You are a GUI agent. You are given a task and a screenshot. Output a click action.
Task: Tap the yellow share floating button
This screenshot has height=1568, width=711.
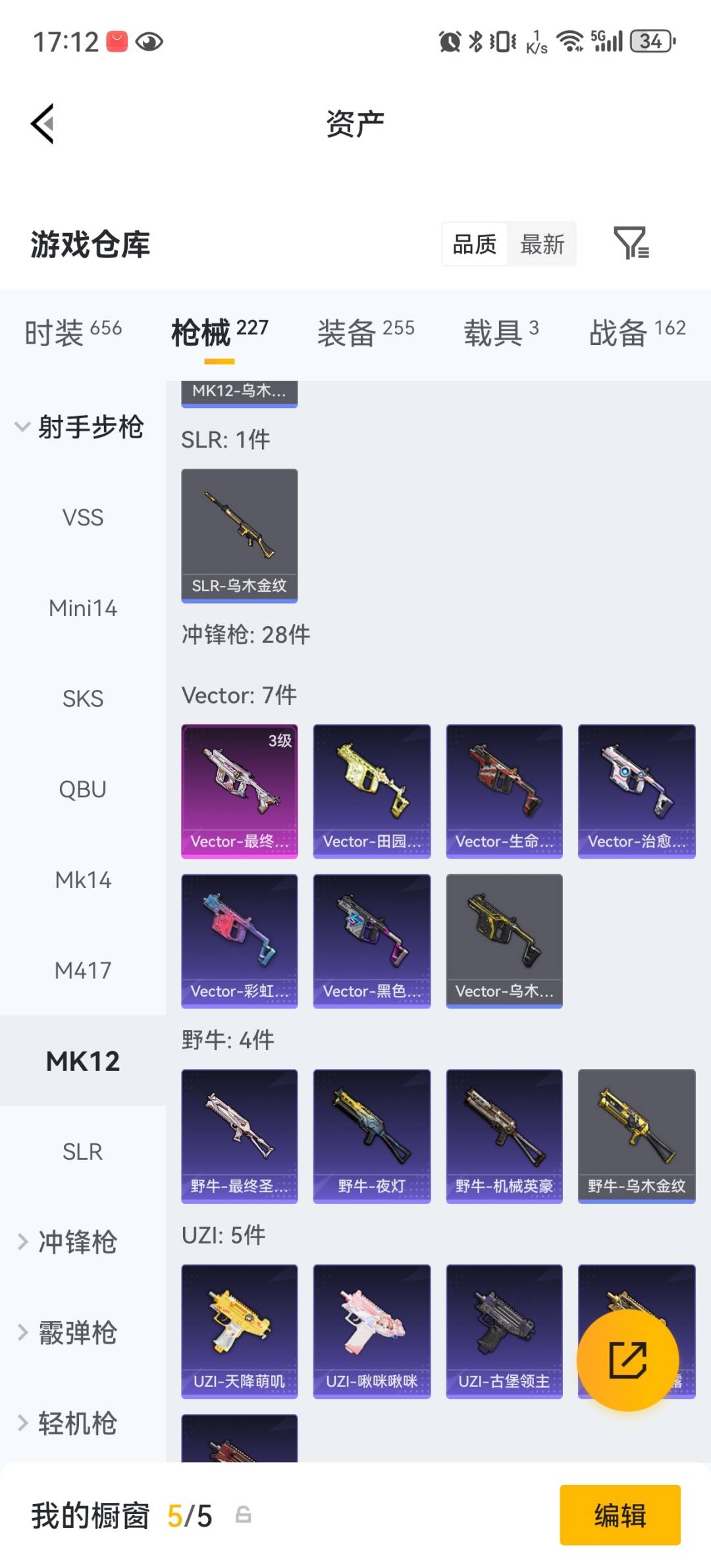coord(628,1359)
